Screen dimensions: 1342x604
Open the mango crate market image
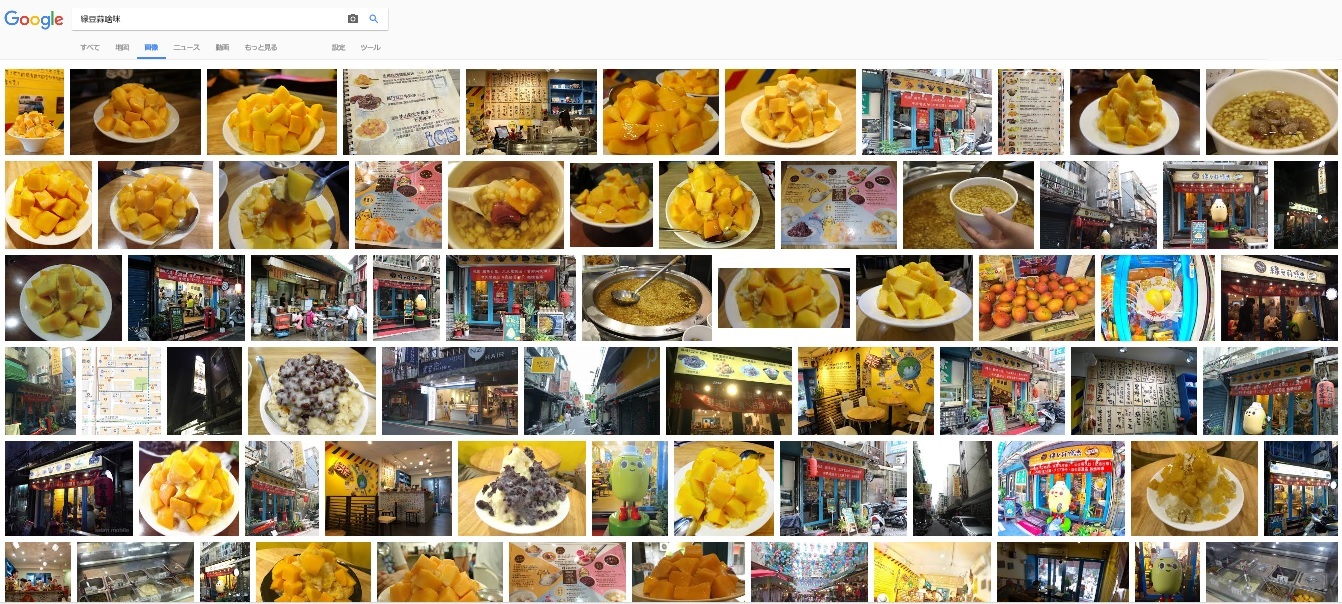[1036, 297]
